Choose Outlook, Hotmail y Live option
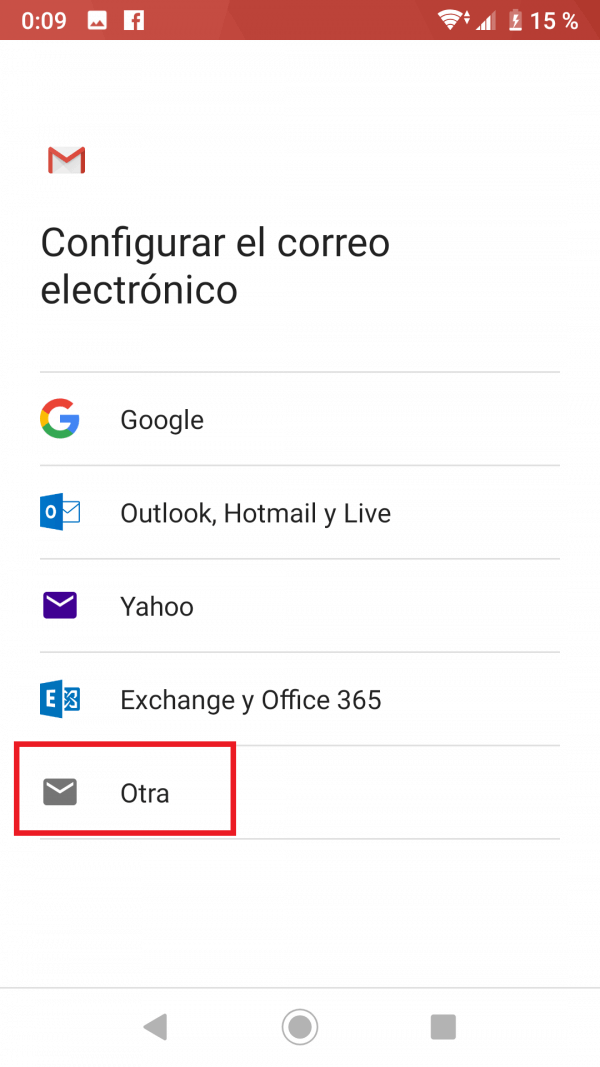This screenshot has height=1067, width=600. [x=299, y=512]
